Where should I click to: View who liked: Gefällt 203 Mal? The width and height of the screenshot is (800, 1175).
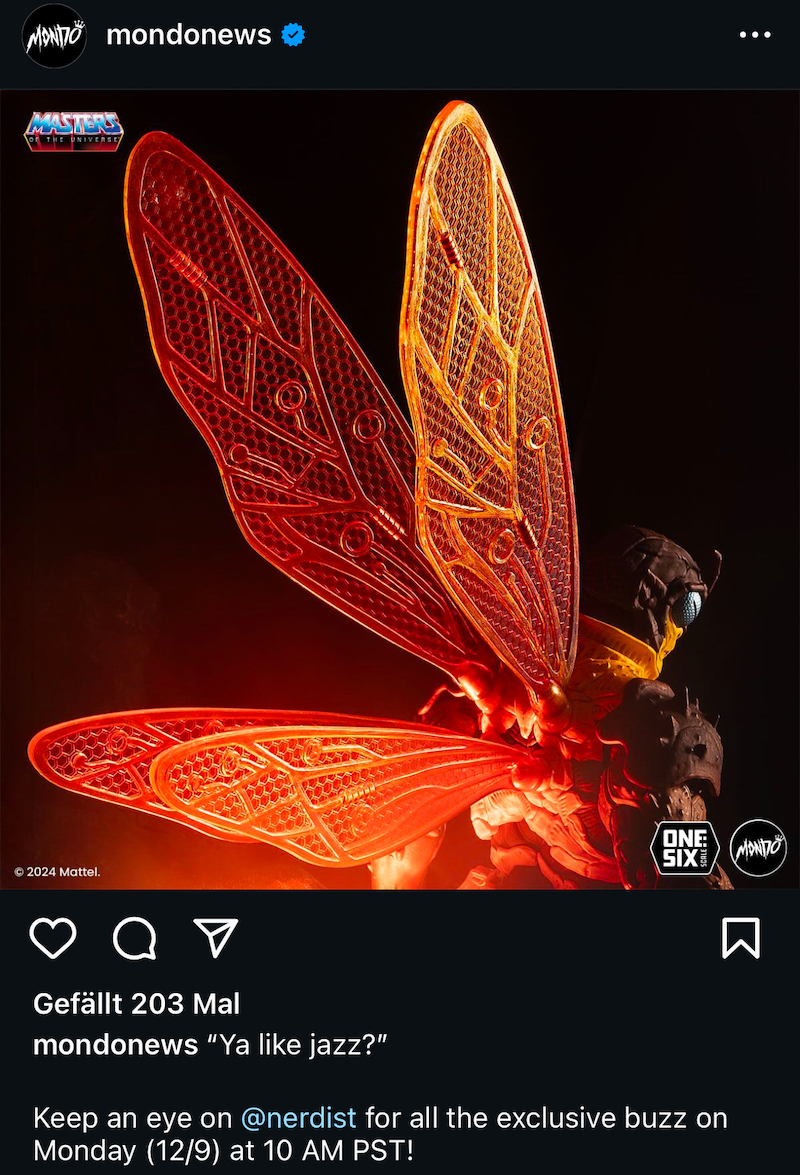(x=136, y=1003)
